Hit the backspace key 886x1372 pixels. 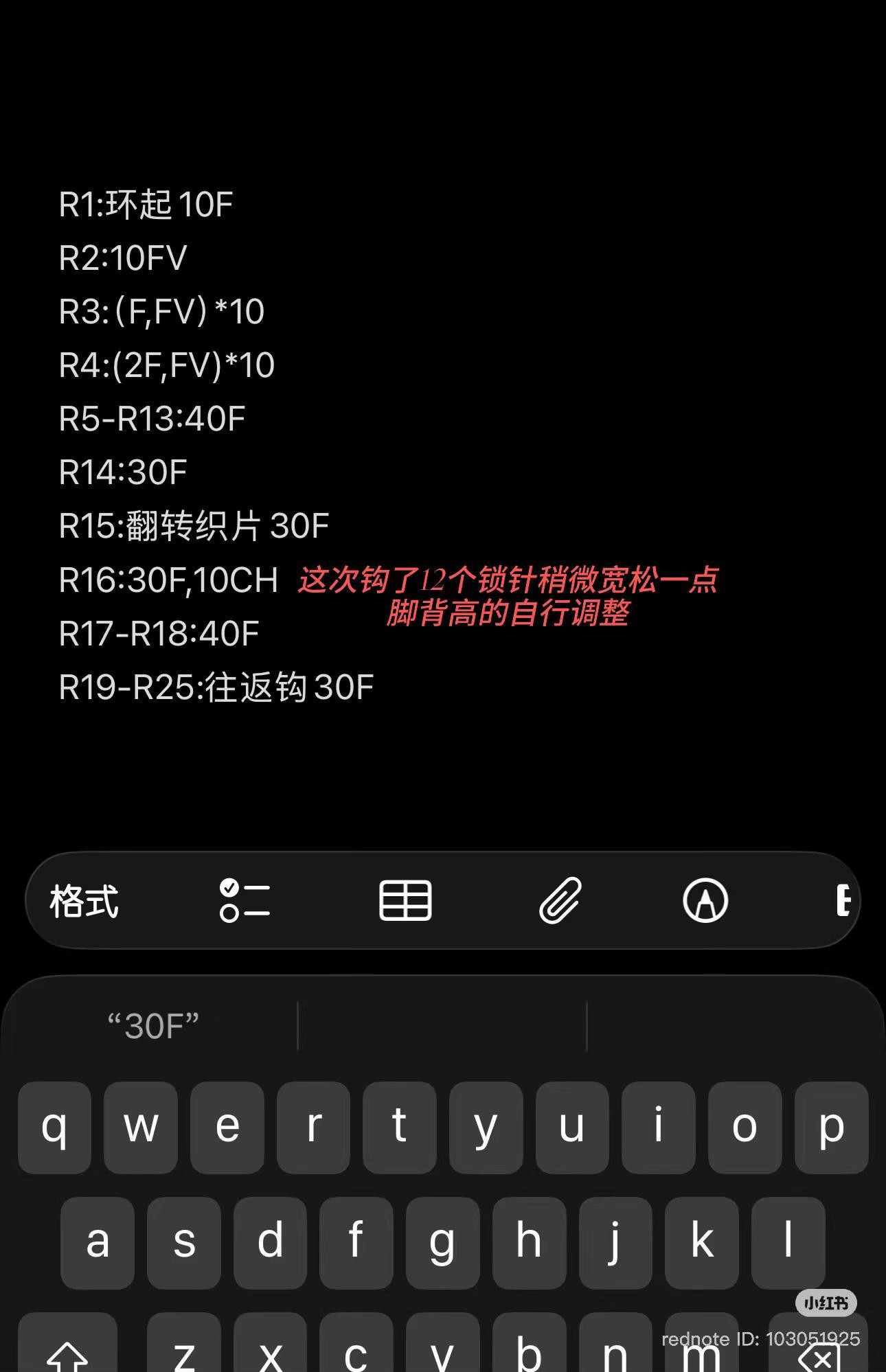click(817, 1354)
